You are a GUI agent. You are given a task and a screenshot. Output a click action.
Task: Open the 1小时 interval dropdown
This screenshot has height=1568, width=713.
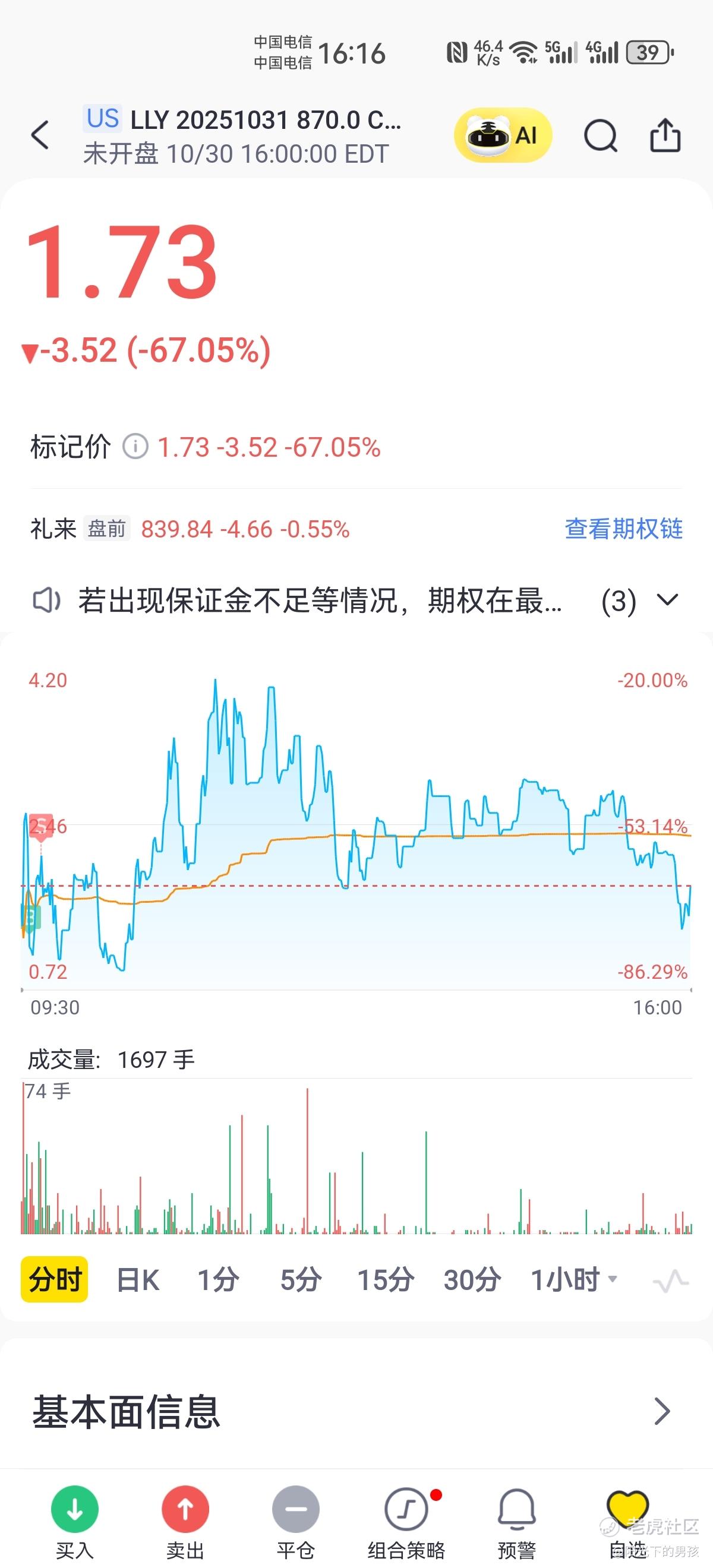tap(573, 1279)
